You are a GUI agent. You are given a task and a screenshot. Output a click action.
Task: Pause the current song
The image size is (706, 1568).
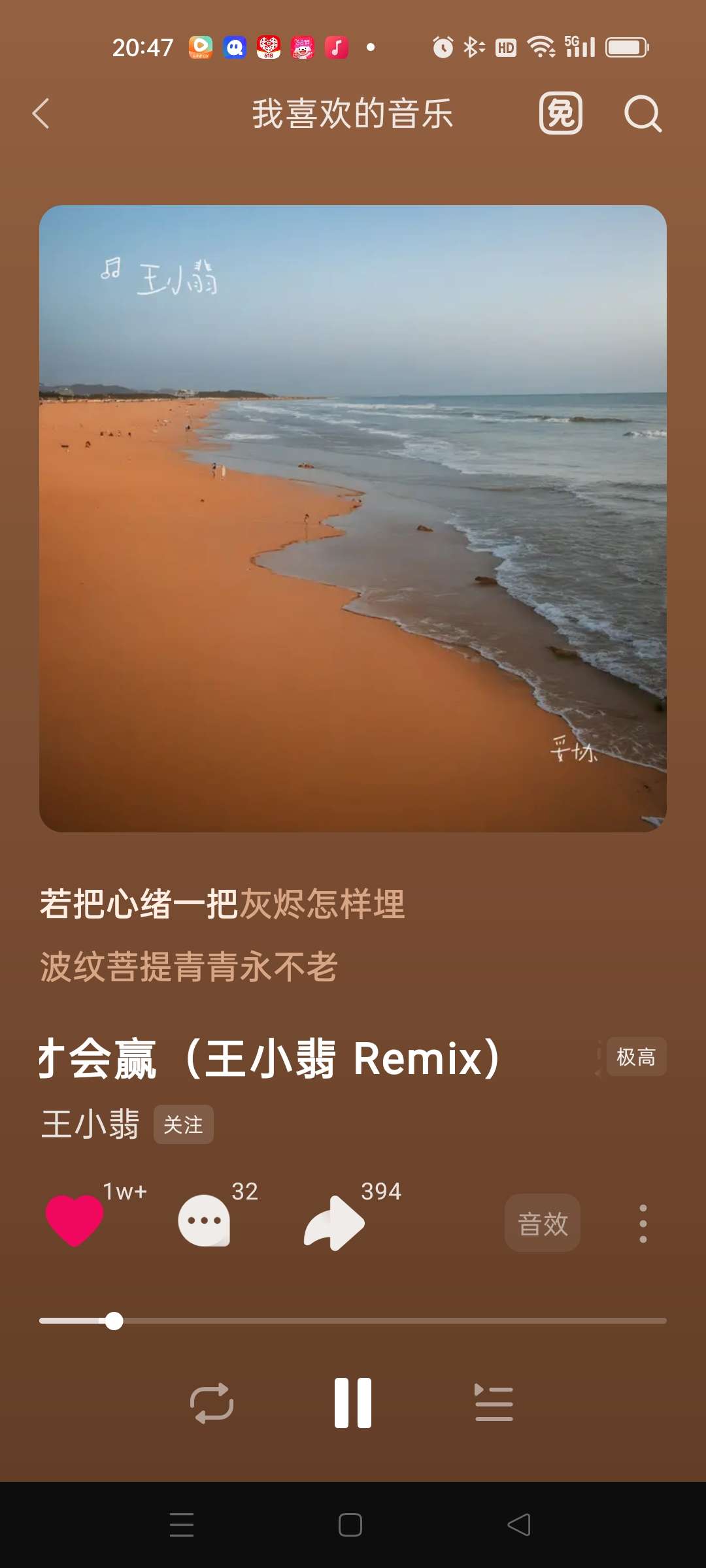(x=353, y=1403)
